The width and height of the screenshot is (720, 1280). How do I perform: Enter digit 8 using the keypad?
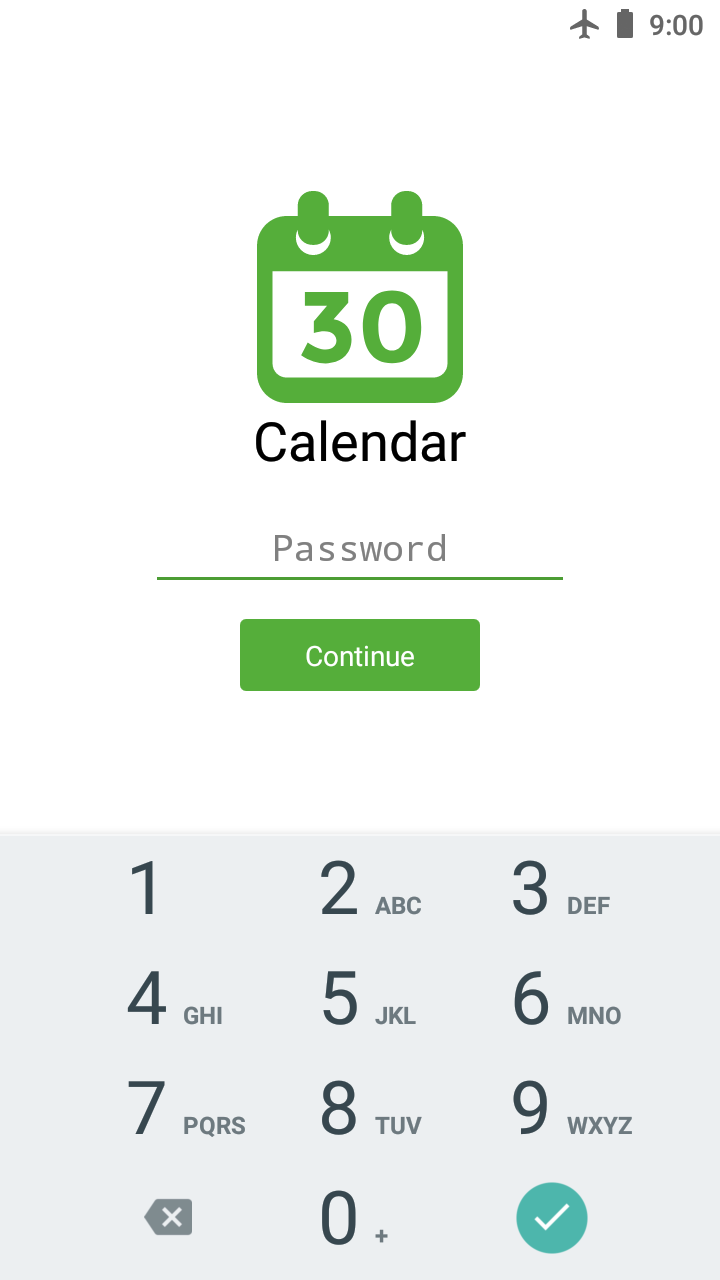click(360, 1108)
